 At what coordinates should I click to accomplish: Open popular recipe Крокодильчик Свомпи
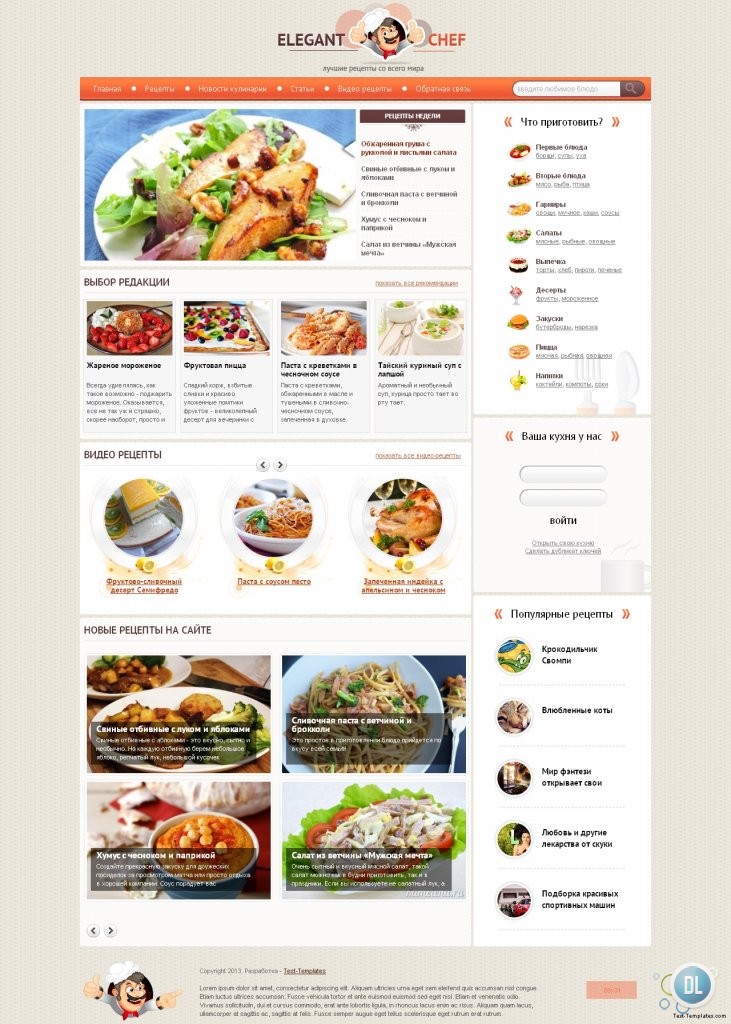tap(569, 655)
